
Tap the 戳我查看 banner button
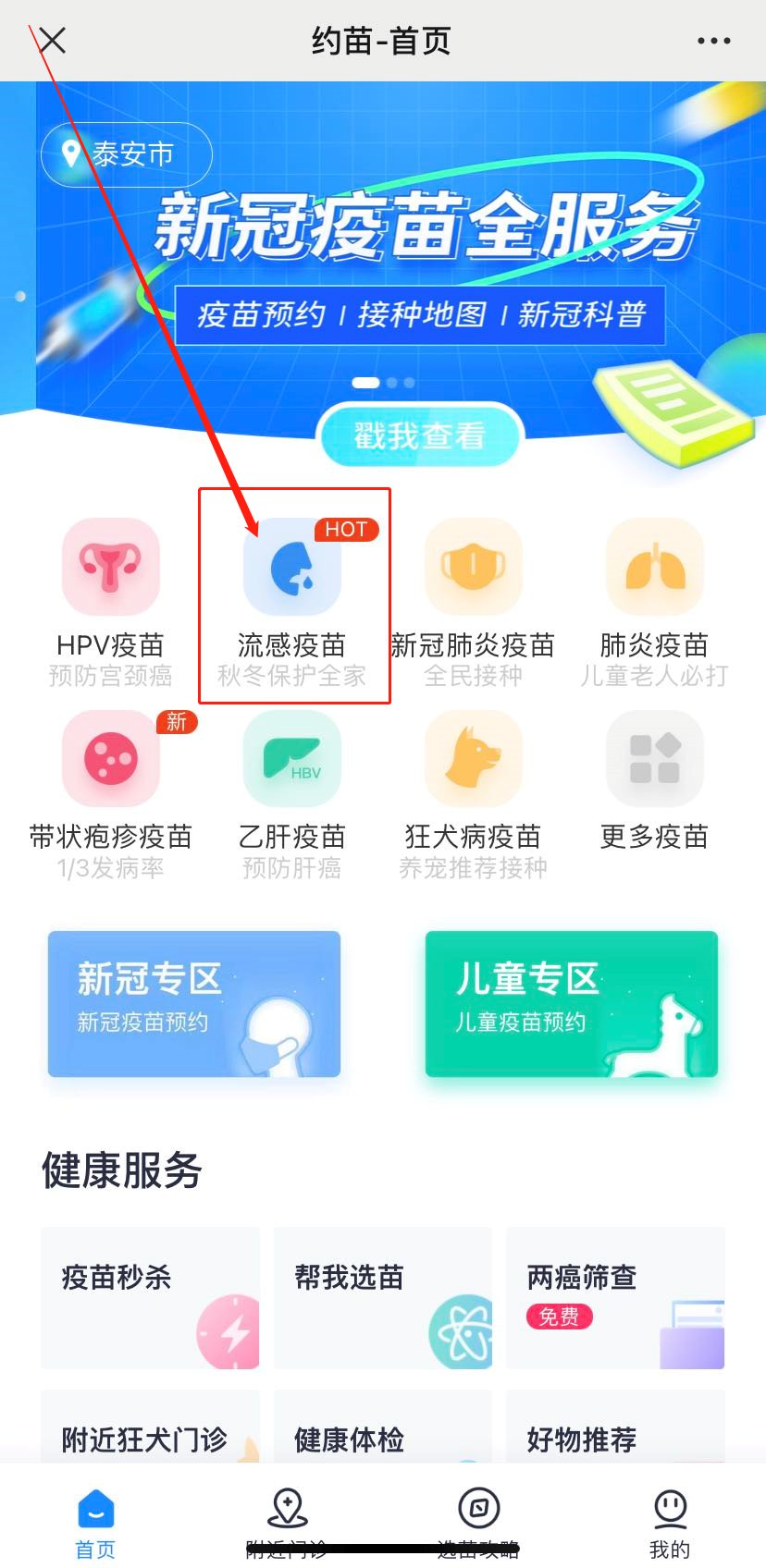pyautogui.click(x=421, y=435)
